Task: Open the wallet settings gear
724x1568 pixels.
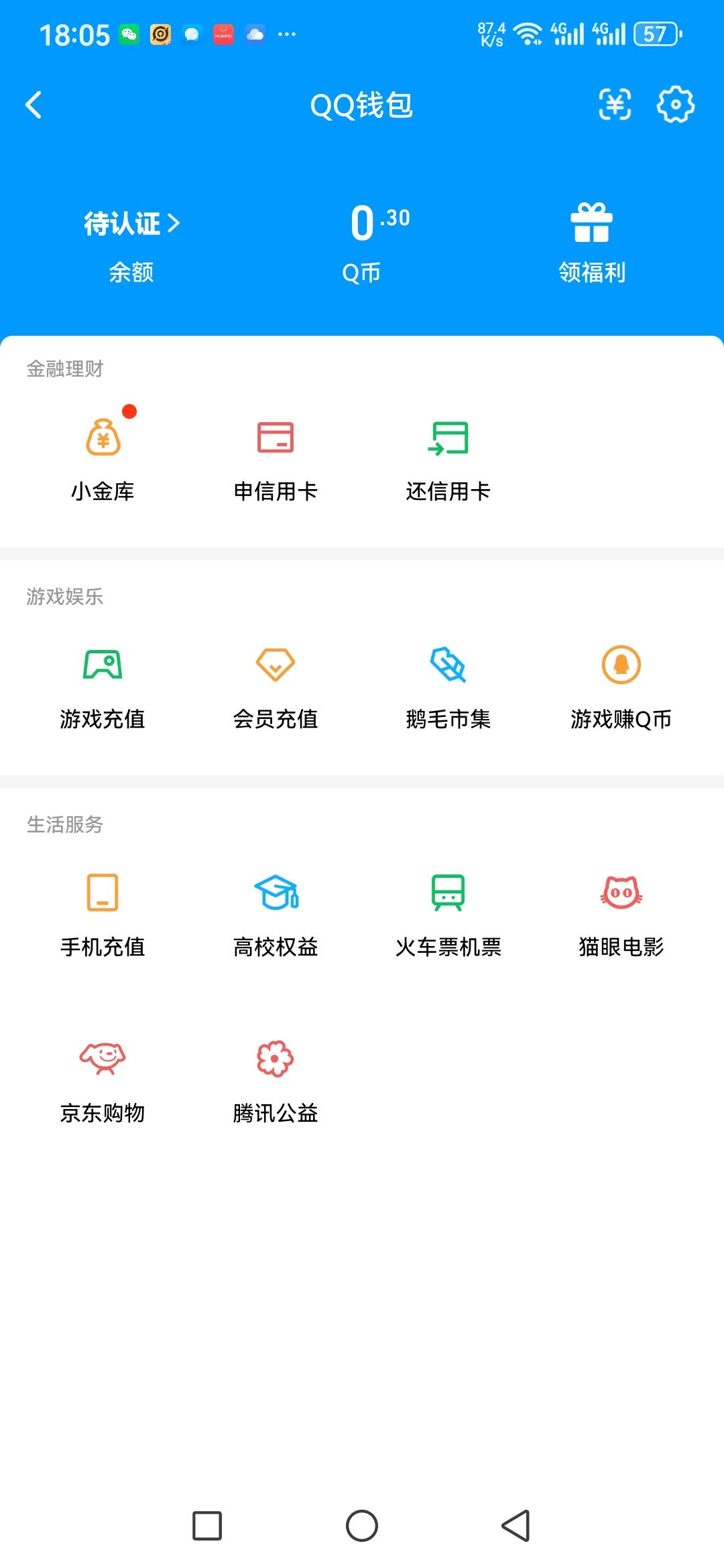Action: pyautogui.click(x=675, y=105)
